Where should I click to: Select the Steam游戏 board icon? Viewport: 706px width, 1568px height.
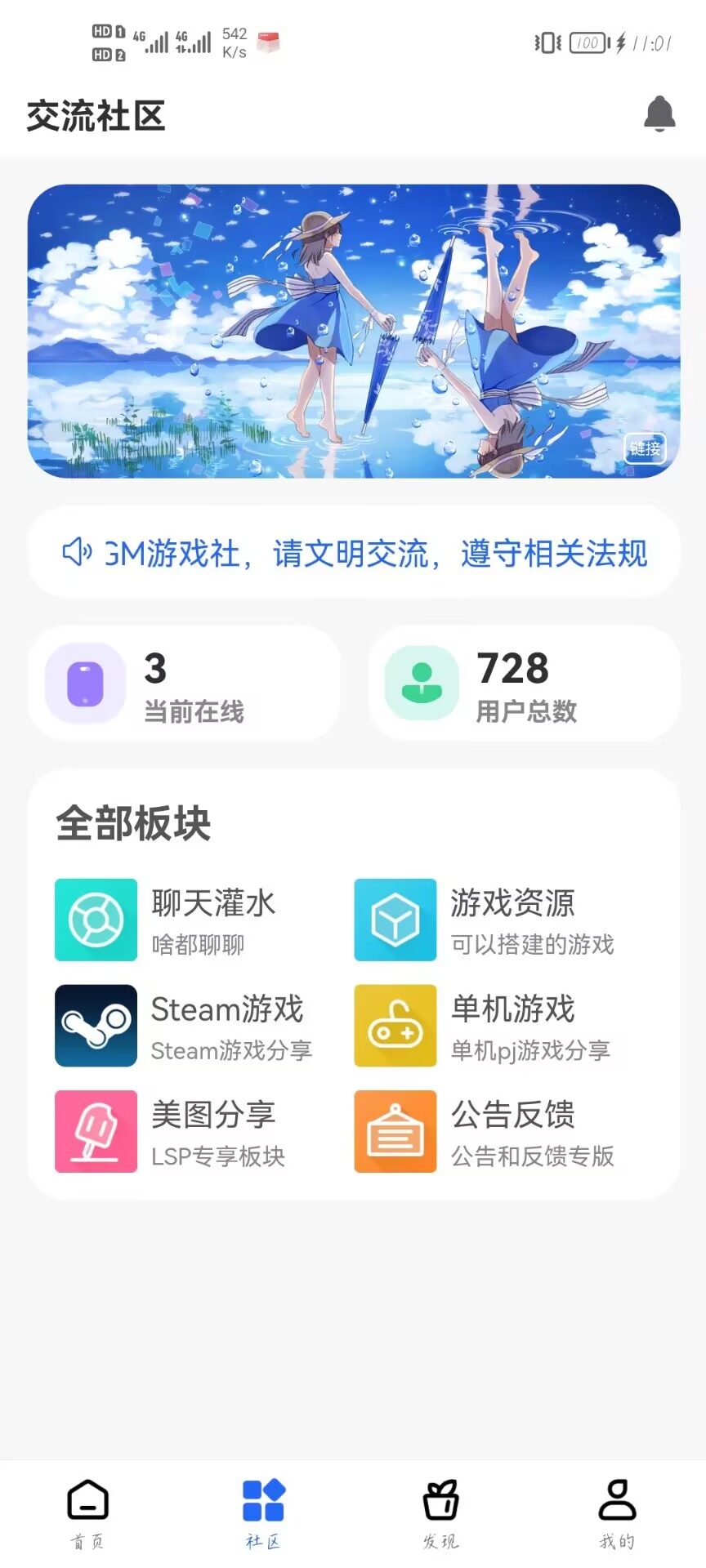pyautogui.click(x=95, y=1026)
